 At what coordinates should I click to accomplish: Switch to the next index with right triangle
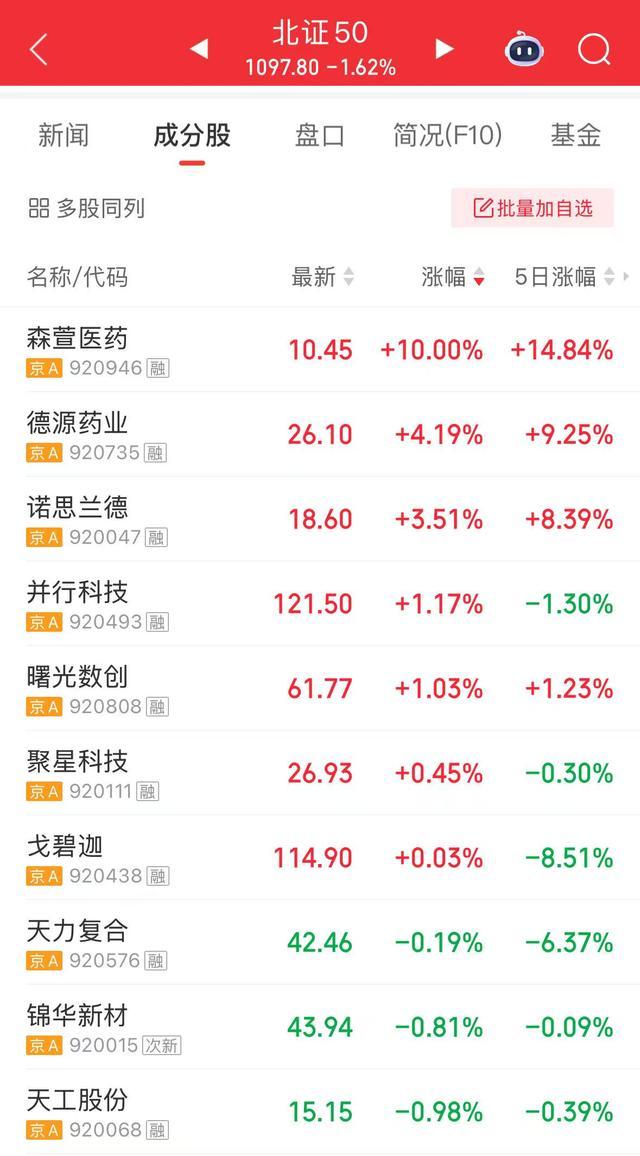pos(444,49)
